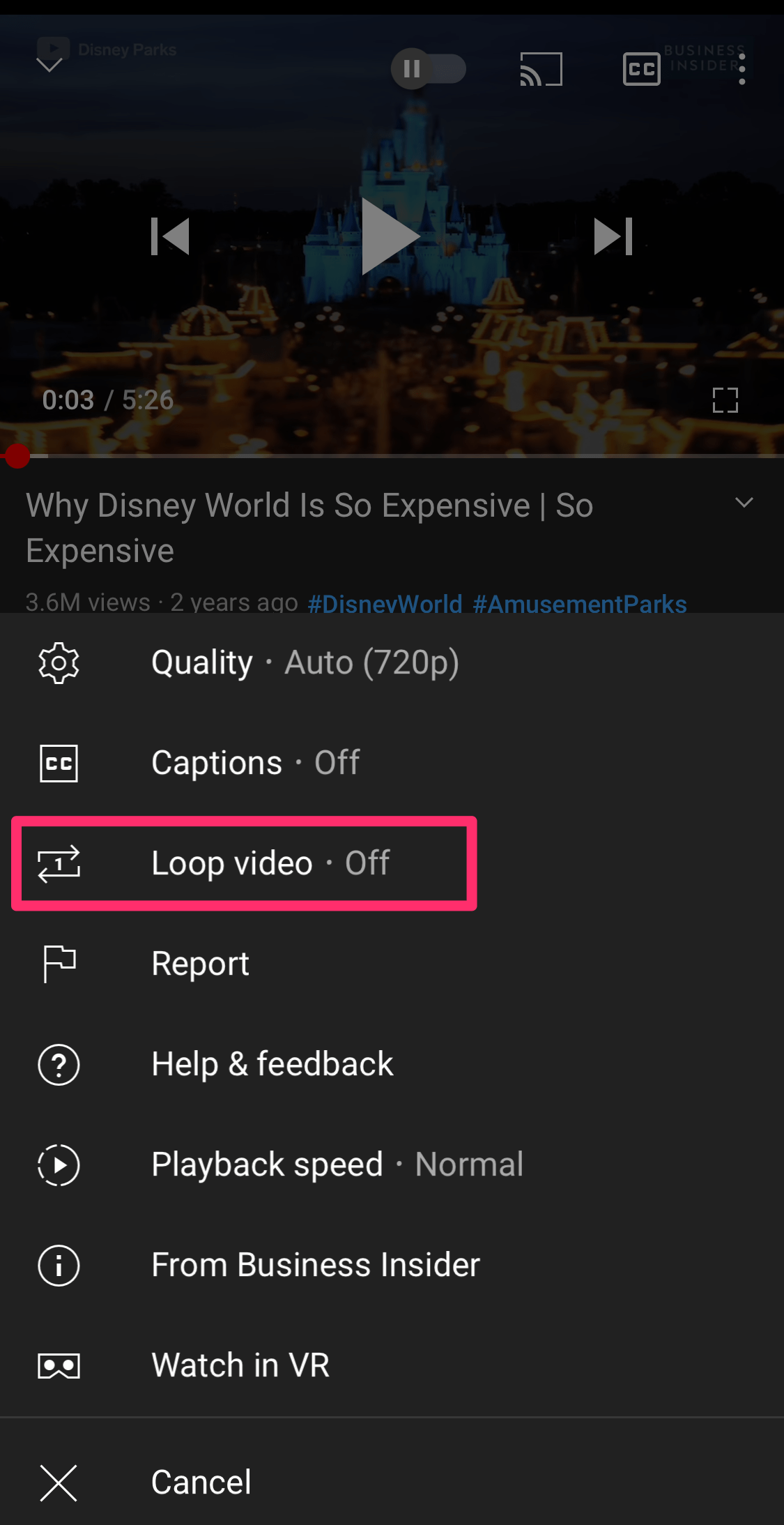
Task: Open the #AmusementParks hashtag
Action: pos(580,604)
